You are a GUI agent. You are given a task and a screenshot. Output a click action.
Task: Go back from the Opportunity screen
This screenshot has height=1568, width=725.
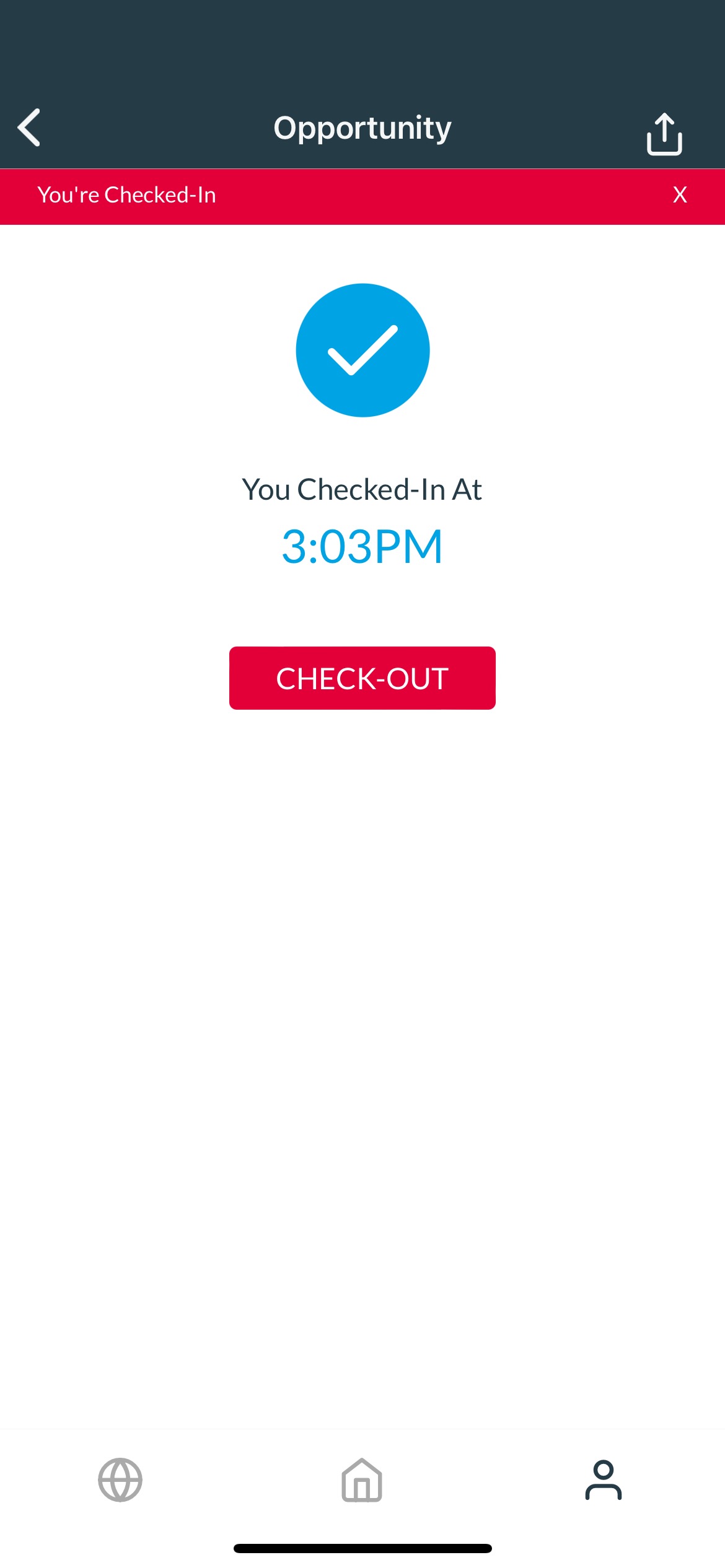pos(29,128)
